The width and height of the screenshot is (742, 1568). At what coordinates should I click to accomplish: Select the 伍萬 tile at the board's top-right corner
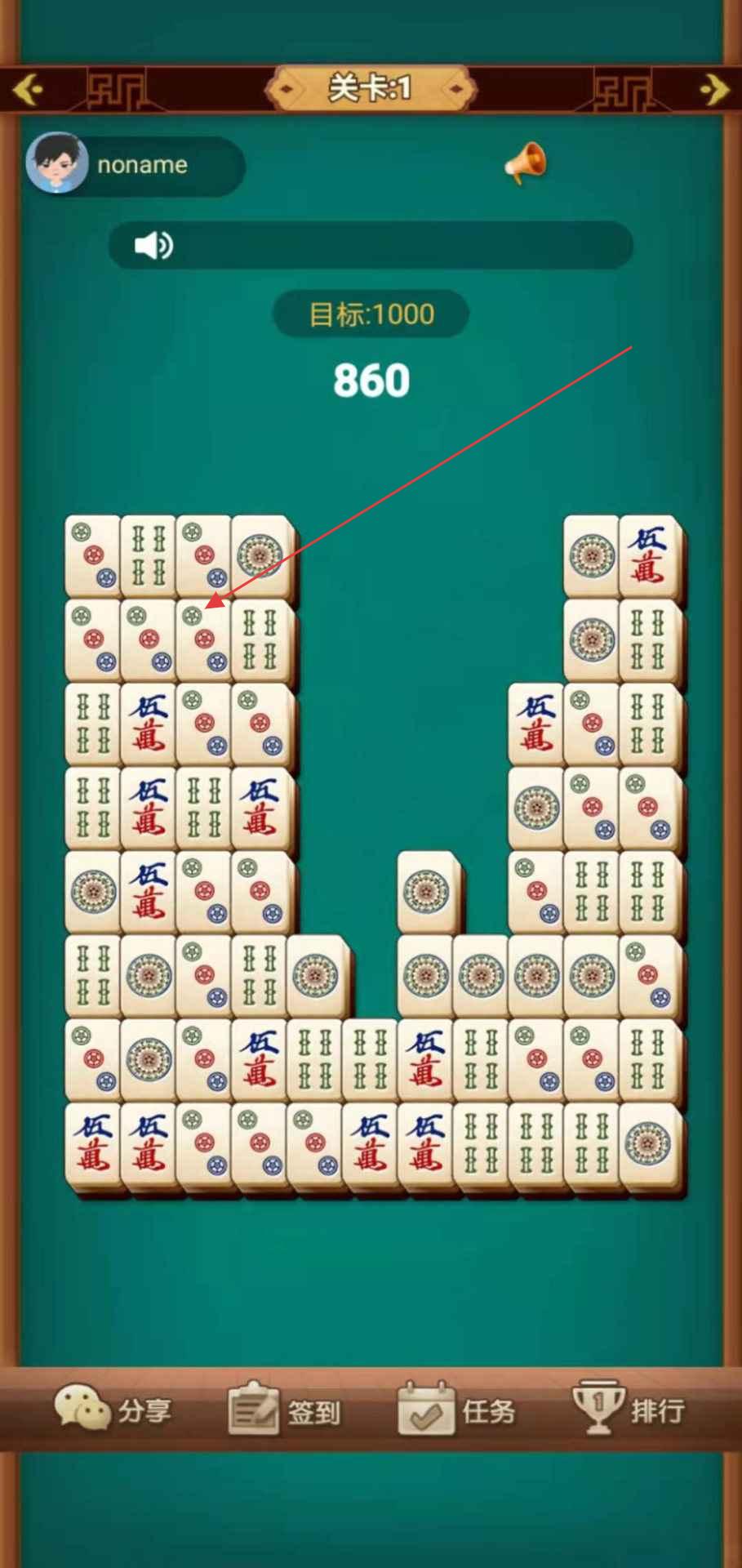[648, 555]
